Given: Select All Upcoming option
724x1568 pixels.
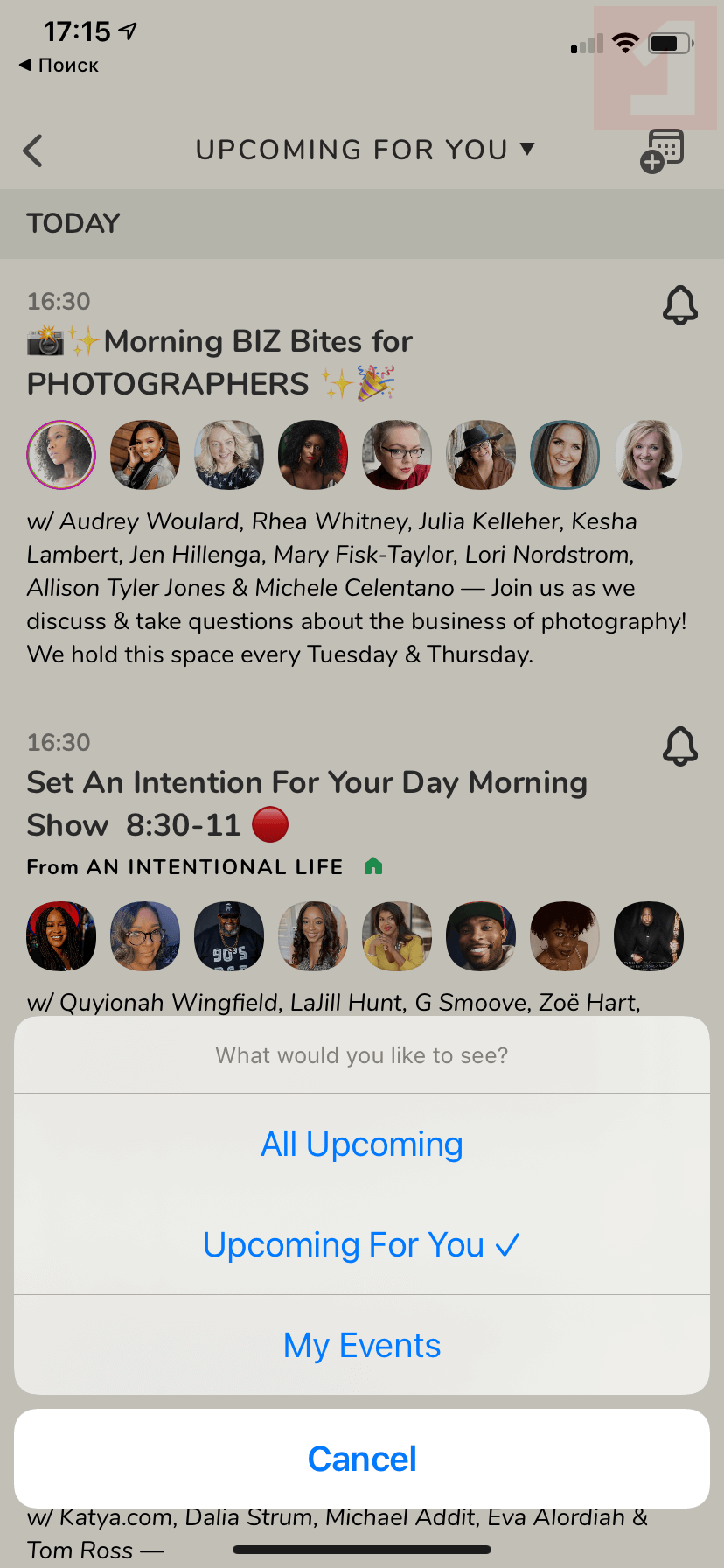Looking at the screenshot, I should click(362, 1144).
